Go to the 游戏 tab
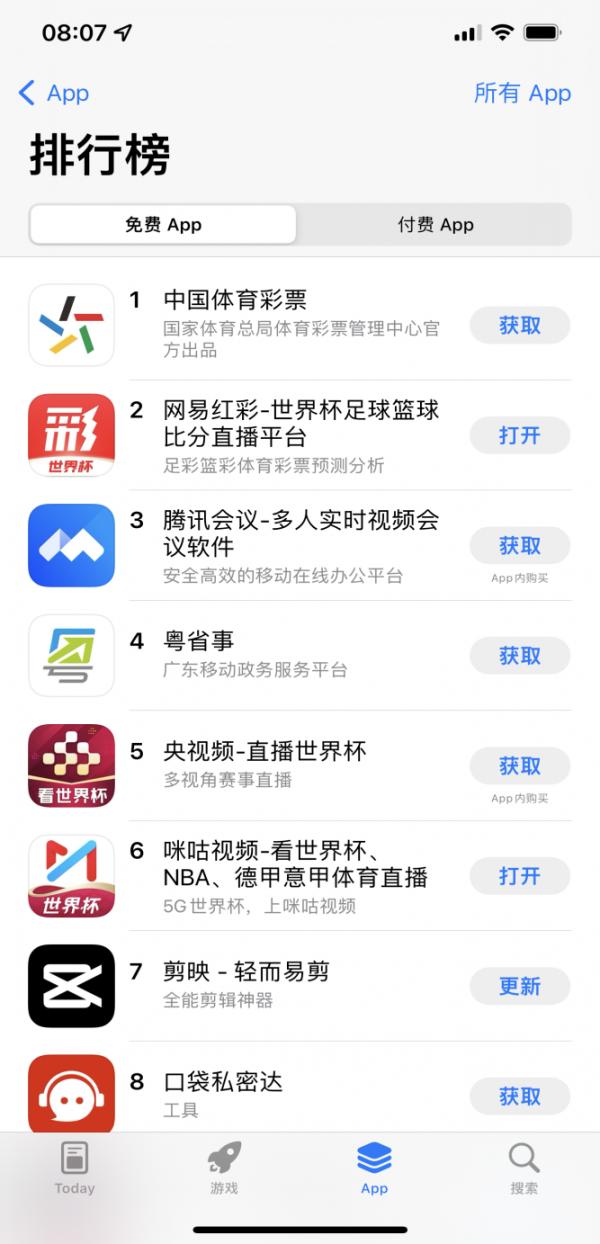This screenshot has width=600, height=1244. click(x=224, y=1168)
